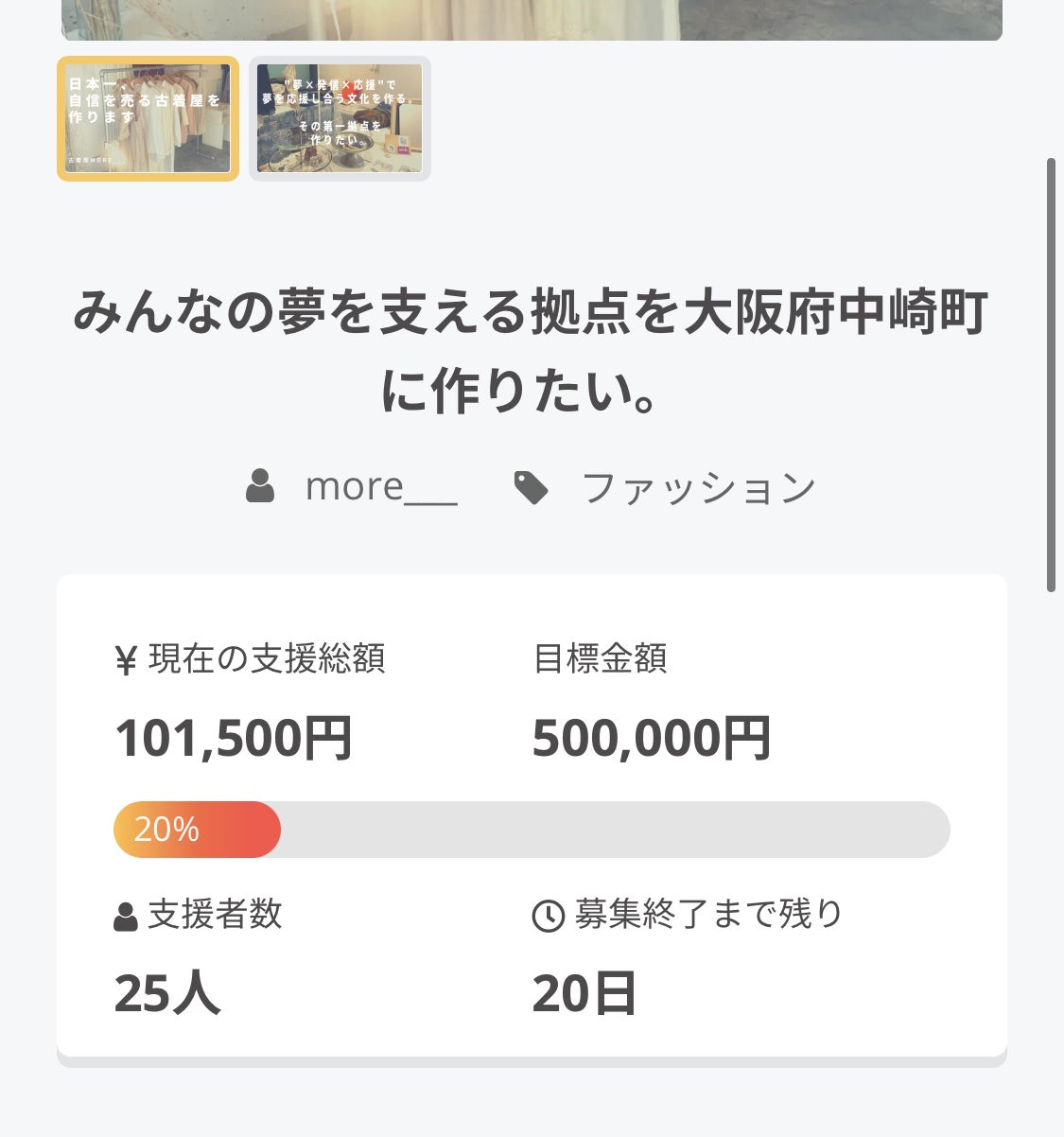This screenshot has height=1137, width=1064.
Task: Open the ファッション category tag
Action: click(698, 488)
